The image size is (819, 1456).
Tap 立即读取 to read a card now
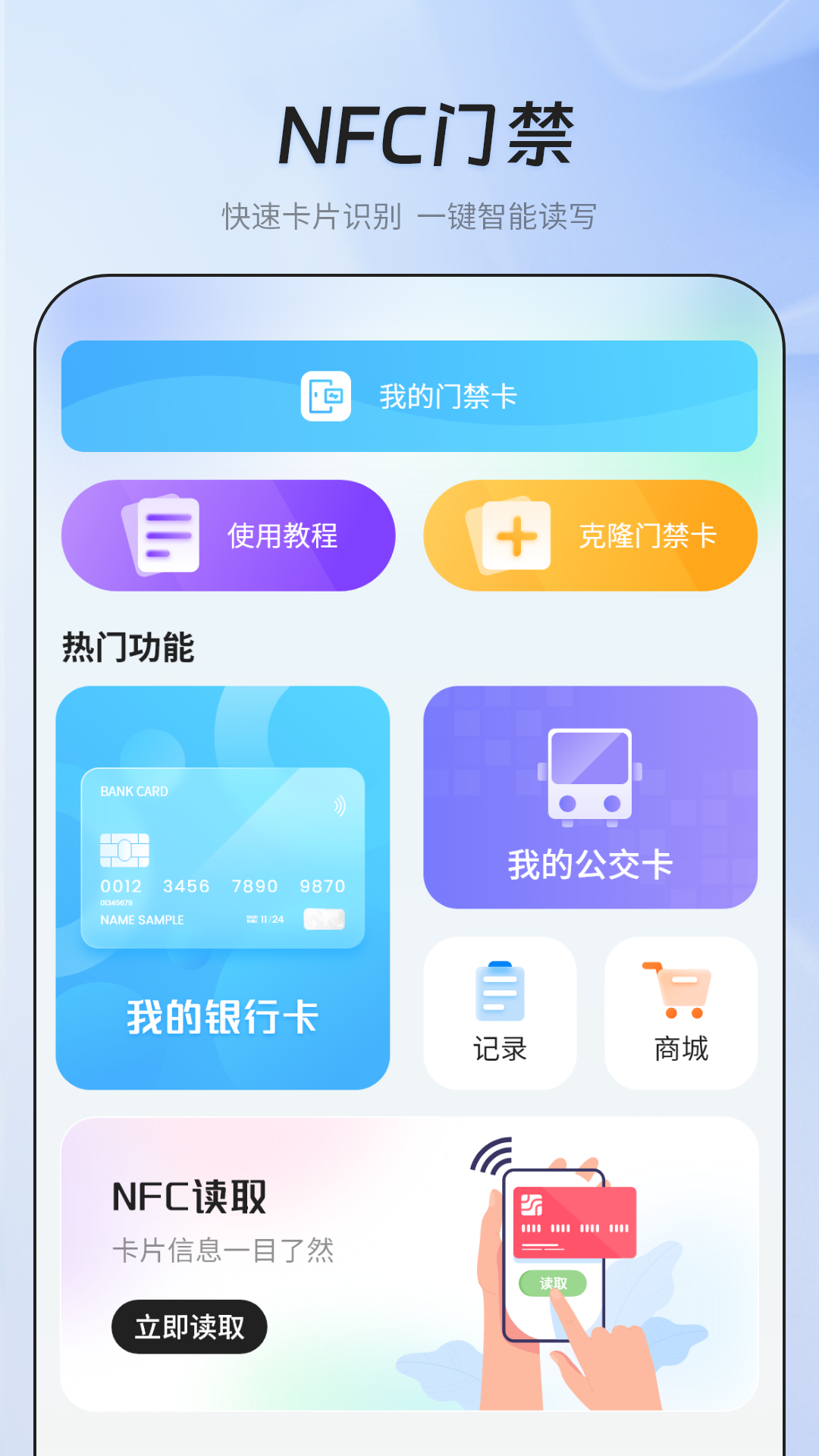pyautogui.click(x=189, y=1326)
